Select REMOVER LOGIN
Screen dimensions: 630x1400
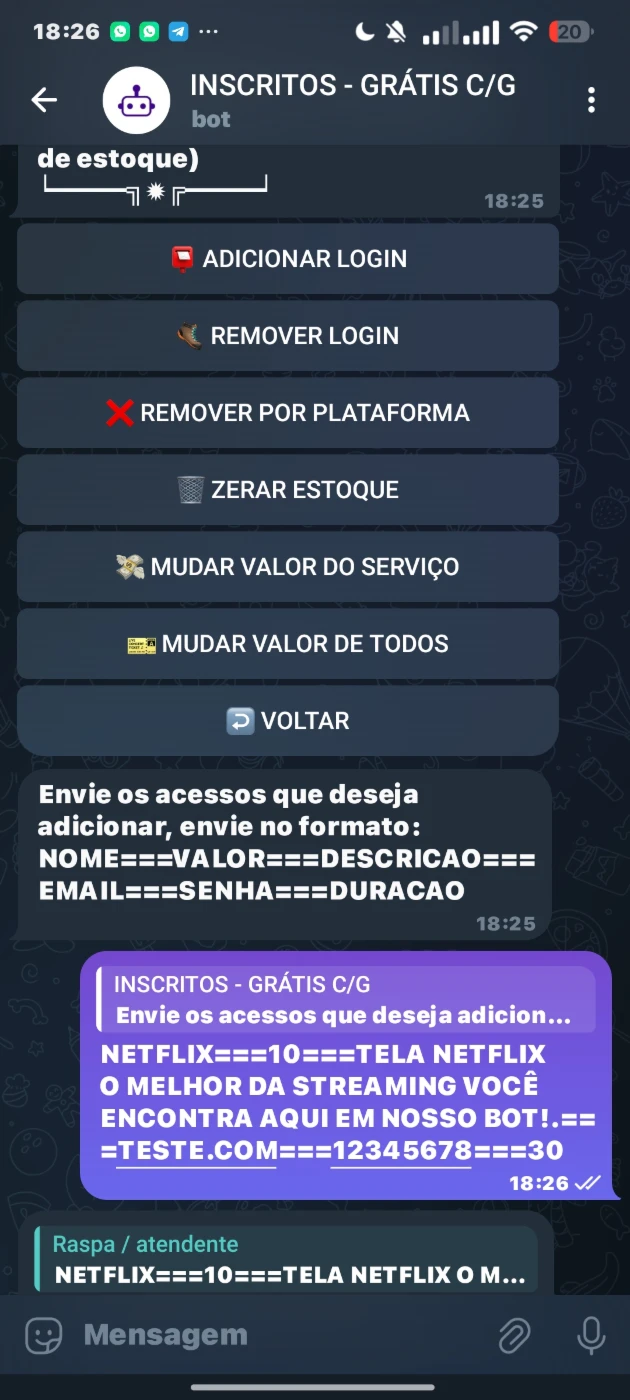click(x=288, y=336)
